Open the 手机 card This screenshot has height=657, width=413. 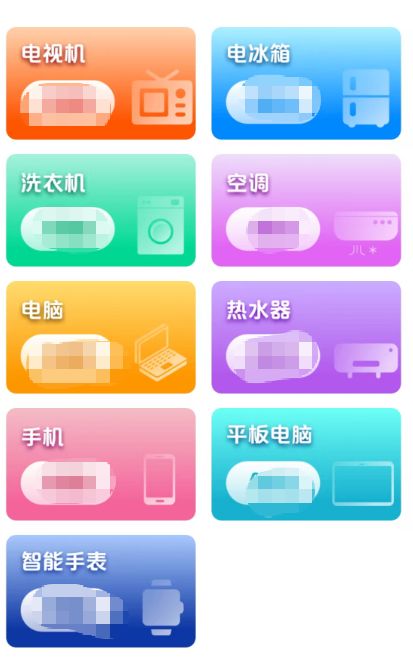[101, 464]
